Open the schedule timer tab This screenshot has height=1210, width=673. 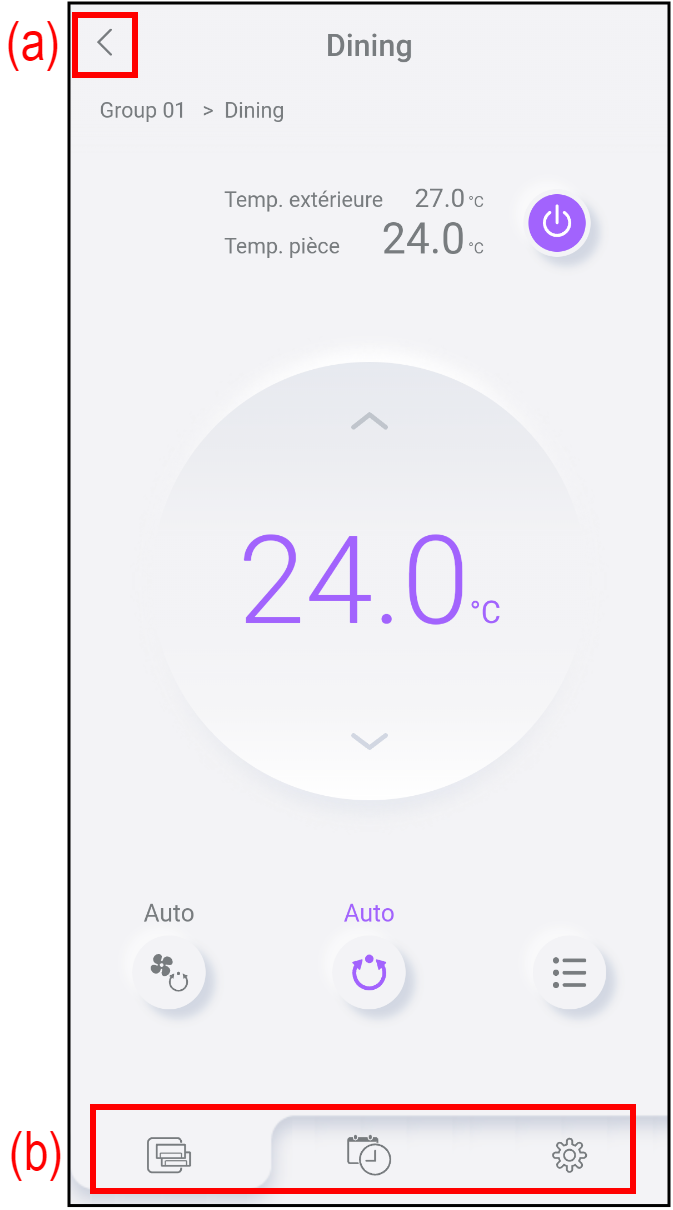click(368, 1155)
